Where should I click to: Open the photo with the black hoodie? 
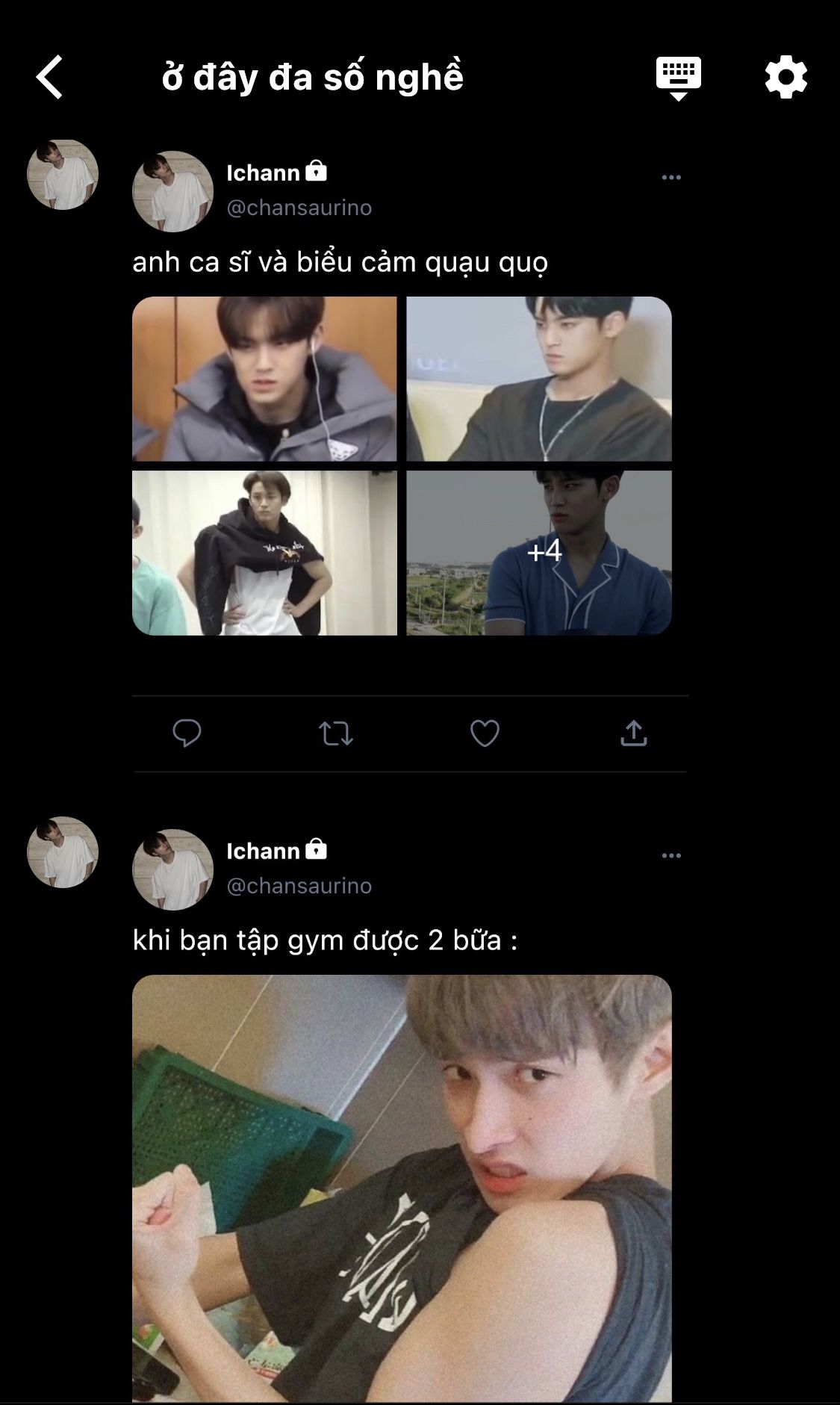[x=264, y=553]
